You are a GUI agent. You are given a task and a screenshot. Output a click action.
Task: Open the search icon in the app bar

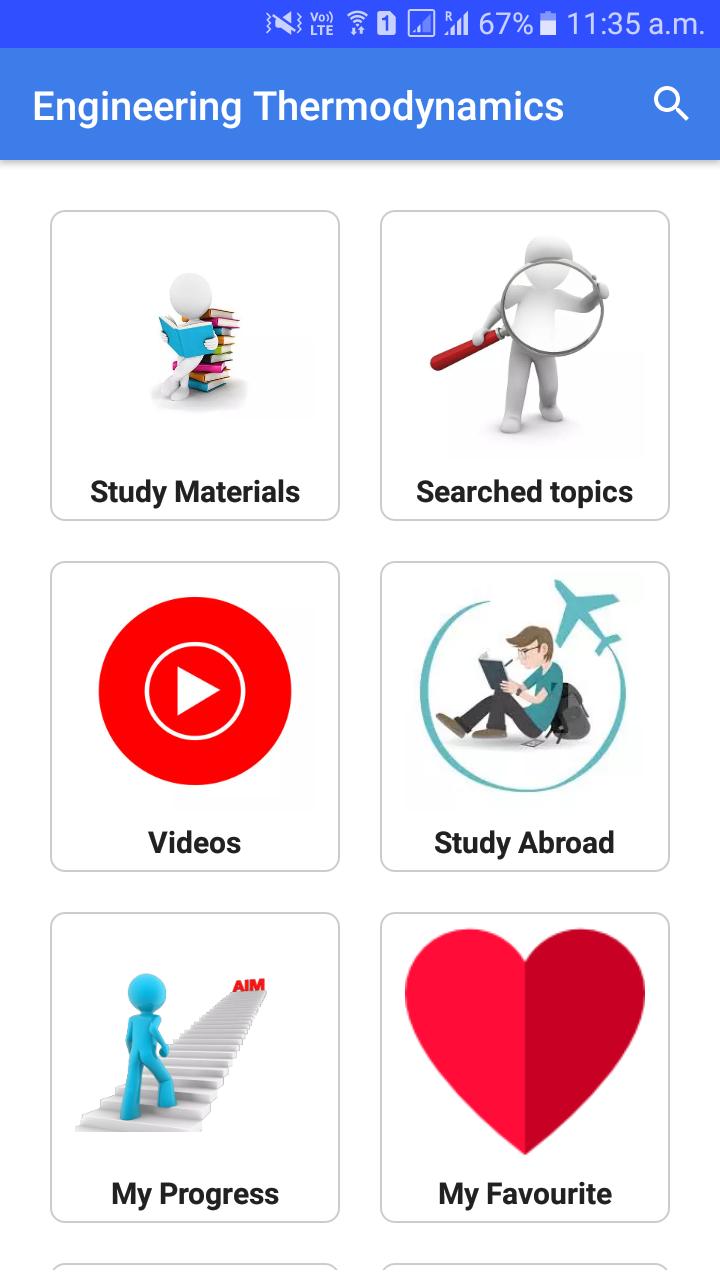[x=671, y=104]
